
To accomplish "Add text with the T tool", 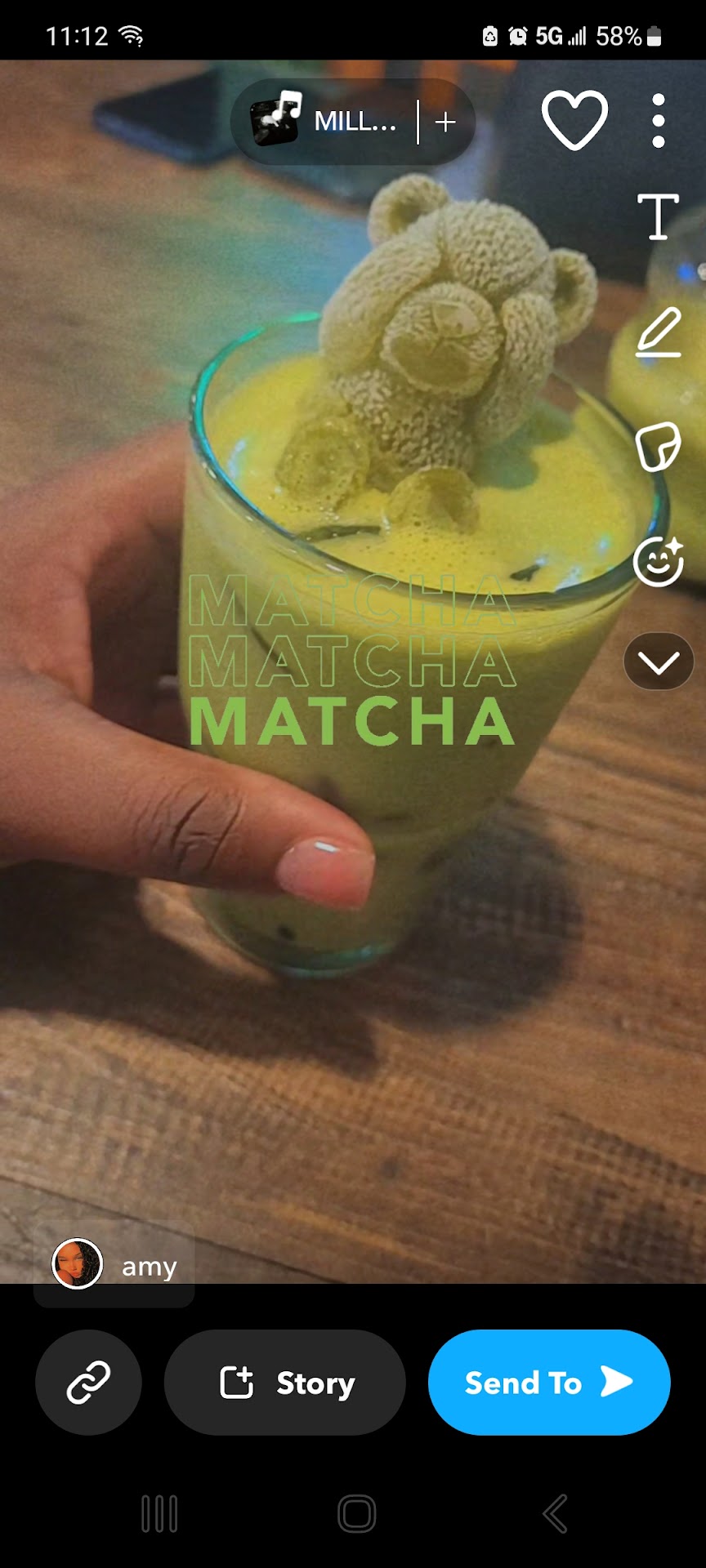I will (658, 217).
